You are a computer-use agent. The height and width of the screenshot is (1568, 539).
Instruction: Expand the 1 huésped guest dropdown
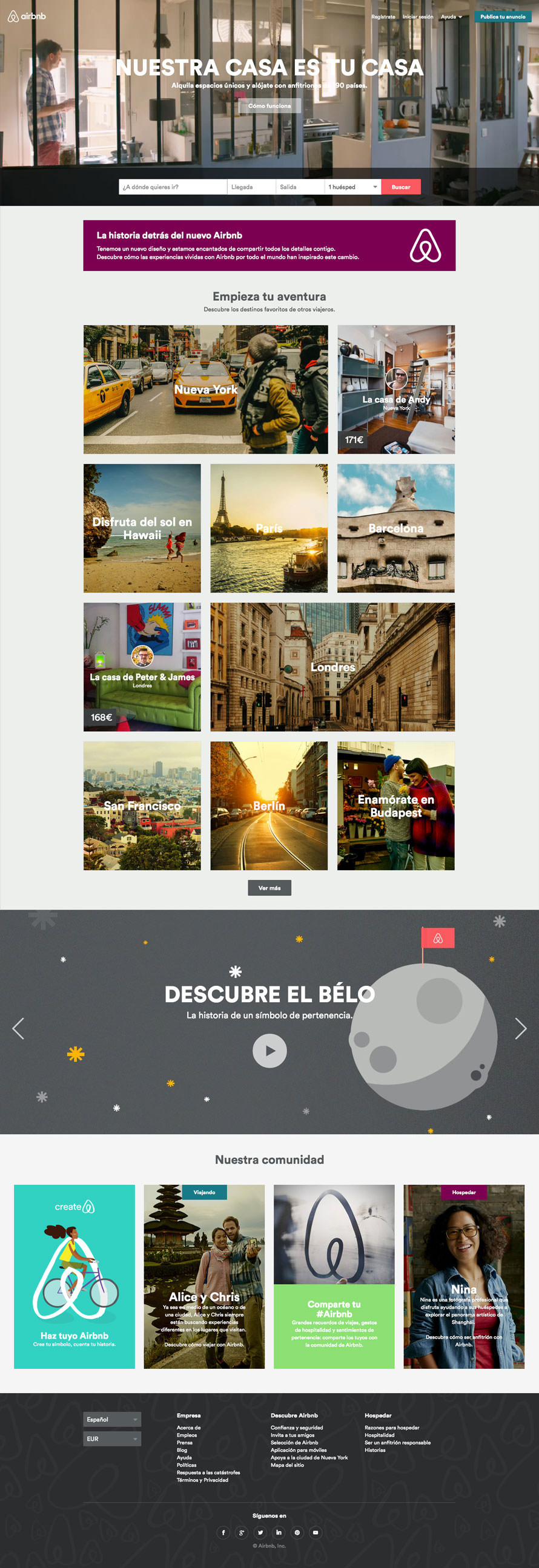[352, 187]
